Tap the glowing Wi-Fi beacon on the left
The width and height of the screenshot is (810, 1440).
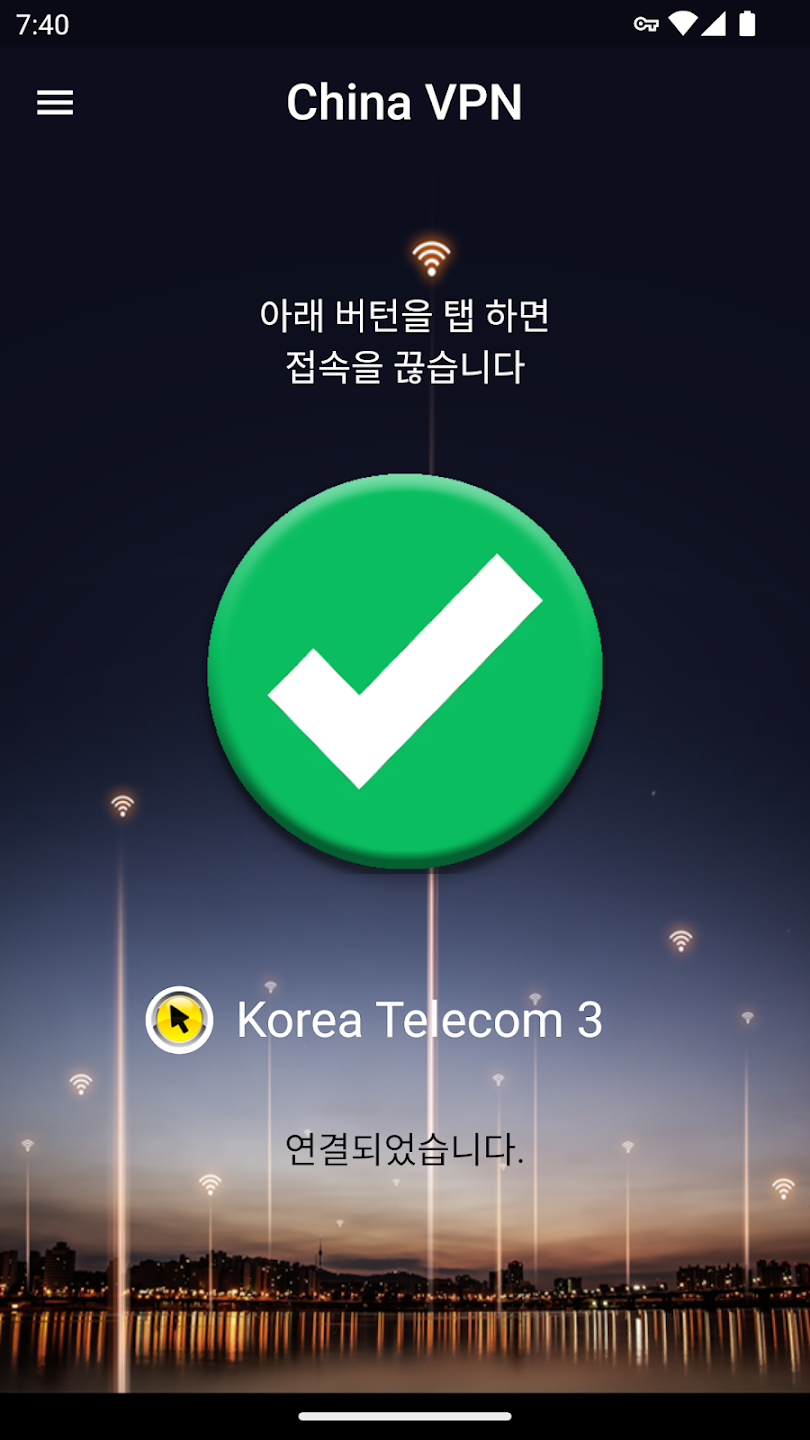point(120,805)
